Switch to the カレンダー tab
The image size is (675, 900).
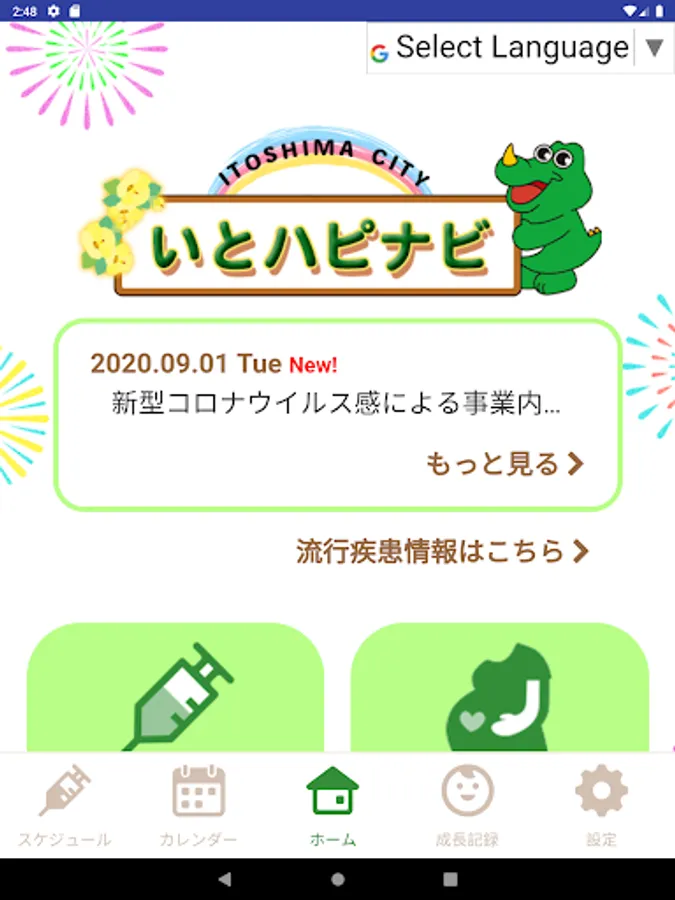[199, 806]
